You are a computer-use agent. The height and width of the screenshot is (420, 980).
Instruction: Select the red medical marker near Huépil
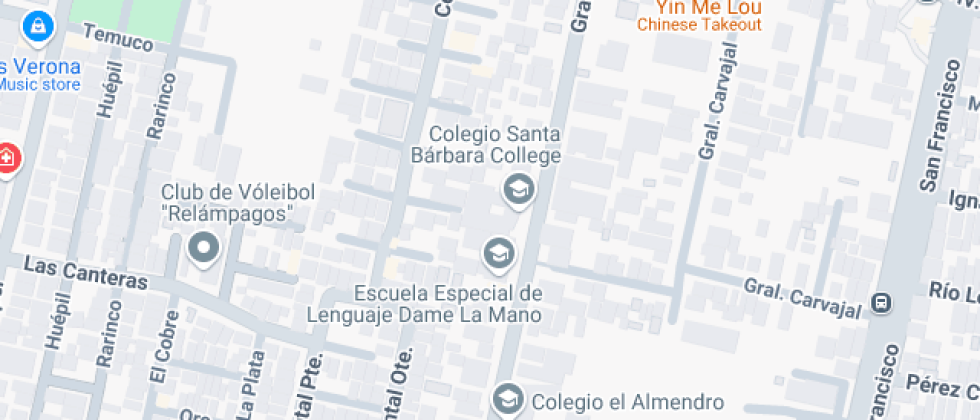click(8, 158)
